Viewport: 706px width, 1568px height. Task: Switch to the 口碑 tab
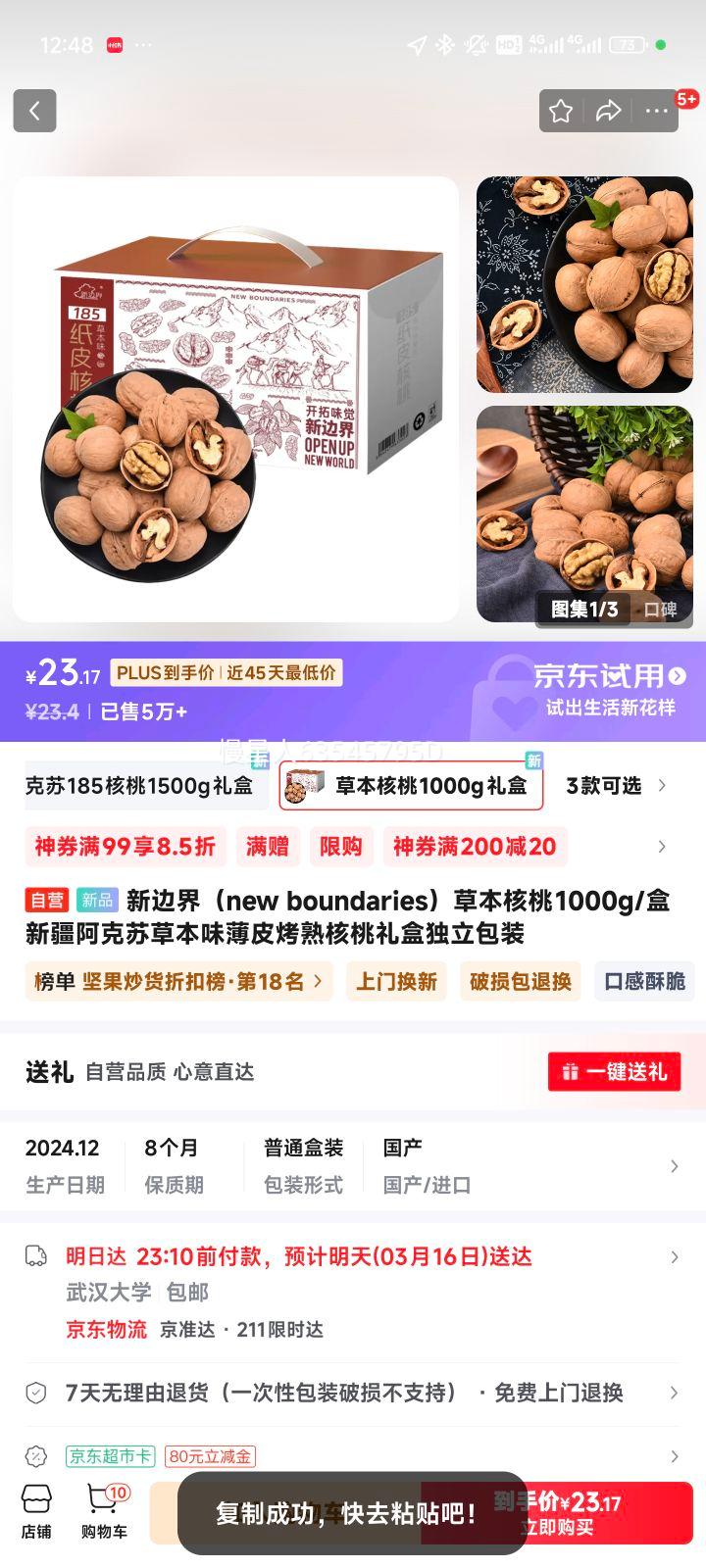pos(659,609)
